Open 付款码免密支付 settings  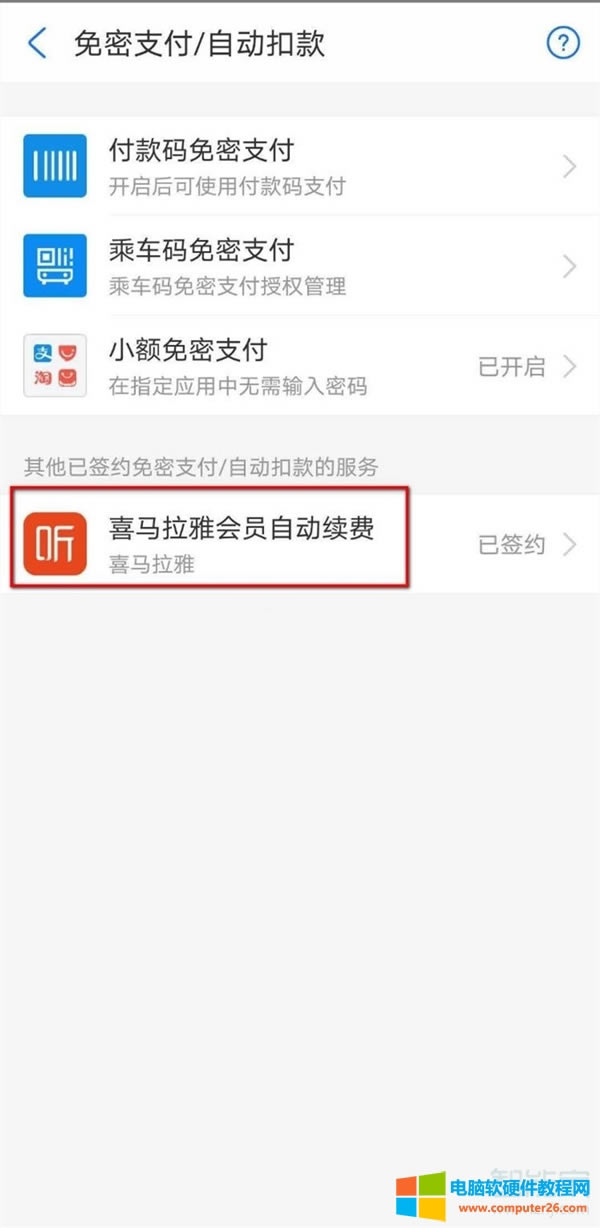300,166
